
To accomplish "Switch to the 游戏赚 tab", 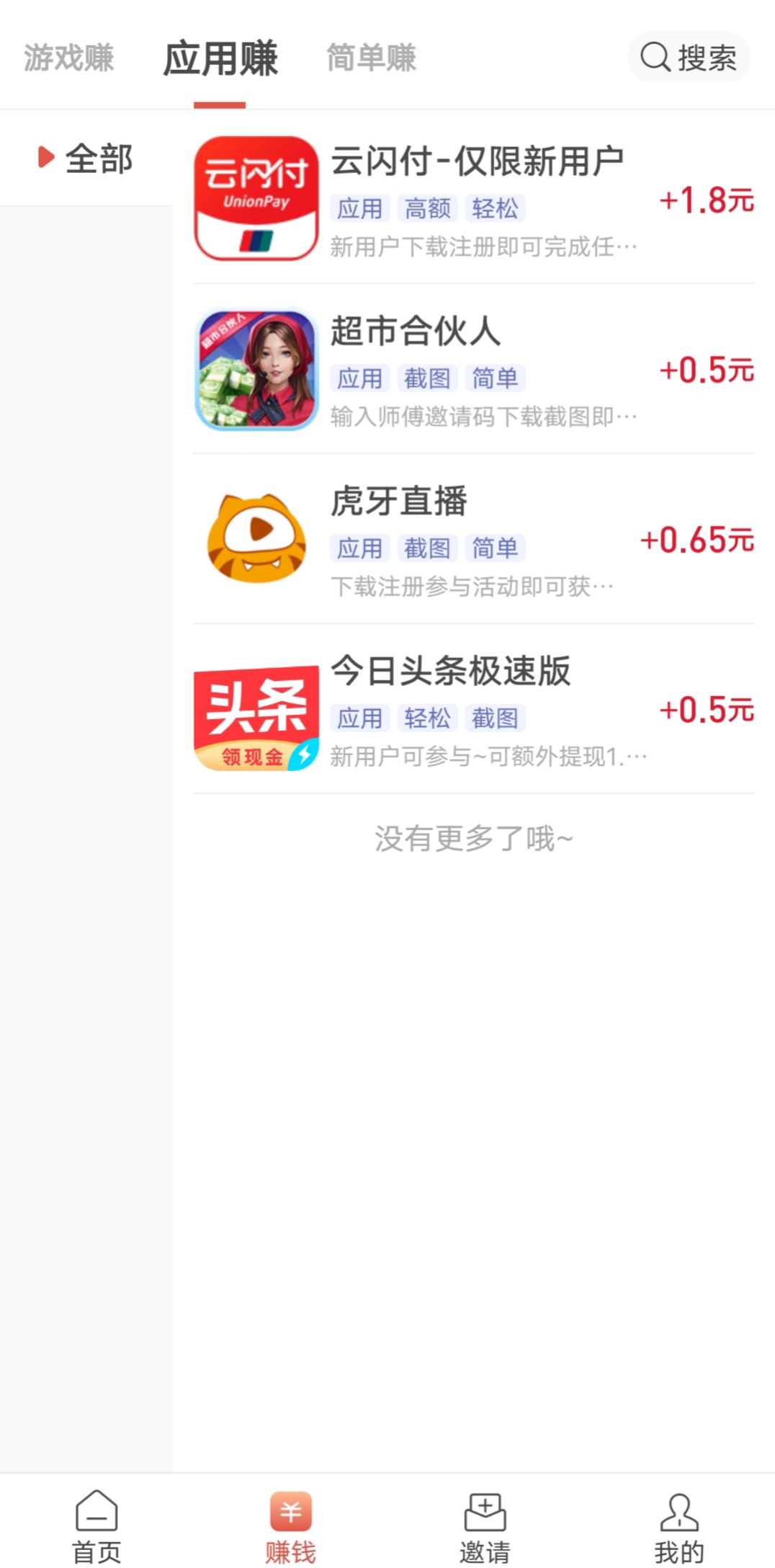I will coord(69,58).
